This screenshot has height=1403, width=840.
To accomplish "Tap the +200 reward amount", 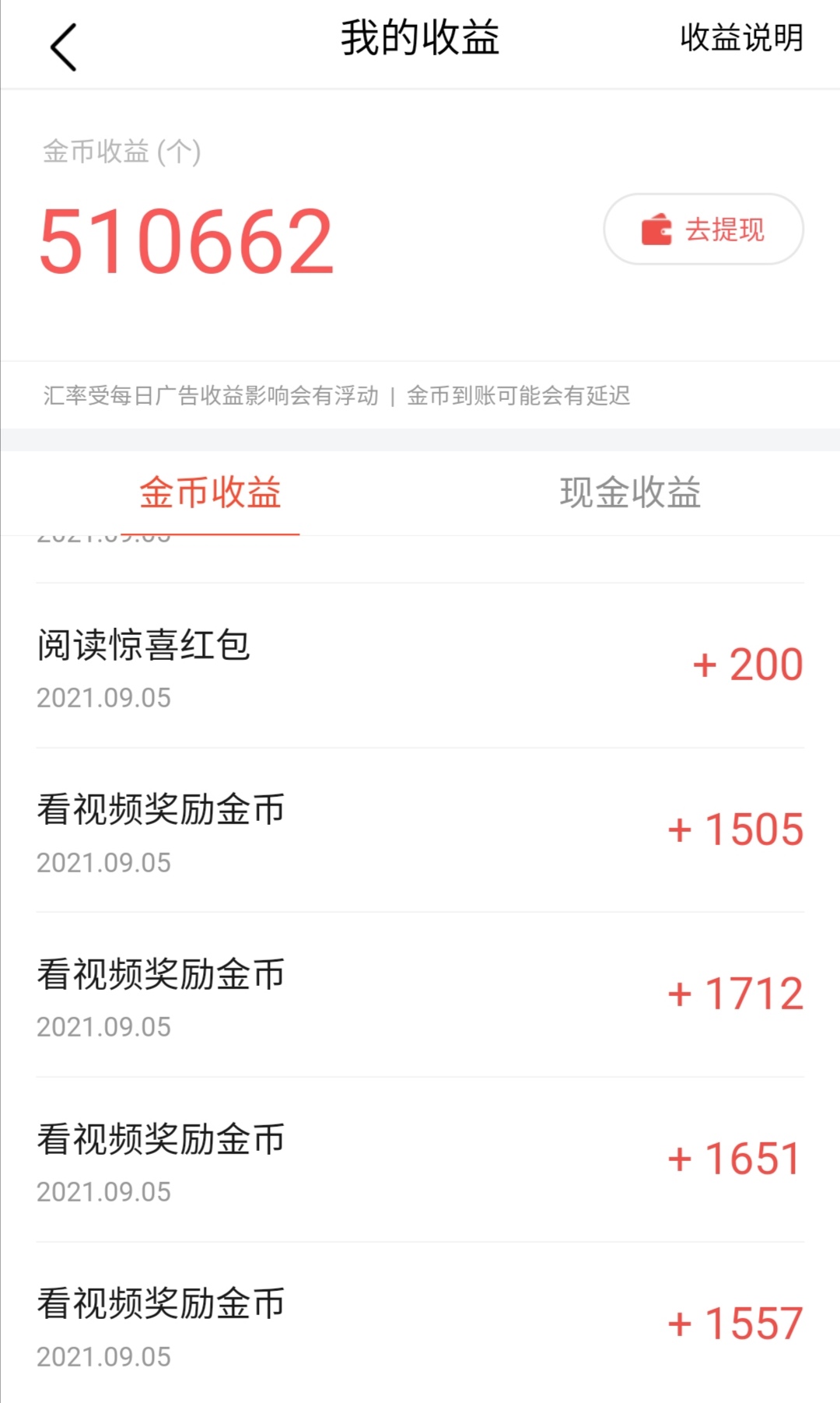I will [x=748, y=663].
